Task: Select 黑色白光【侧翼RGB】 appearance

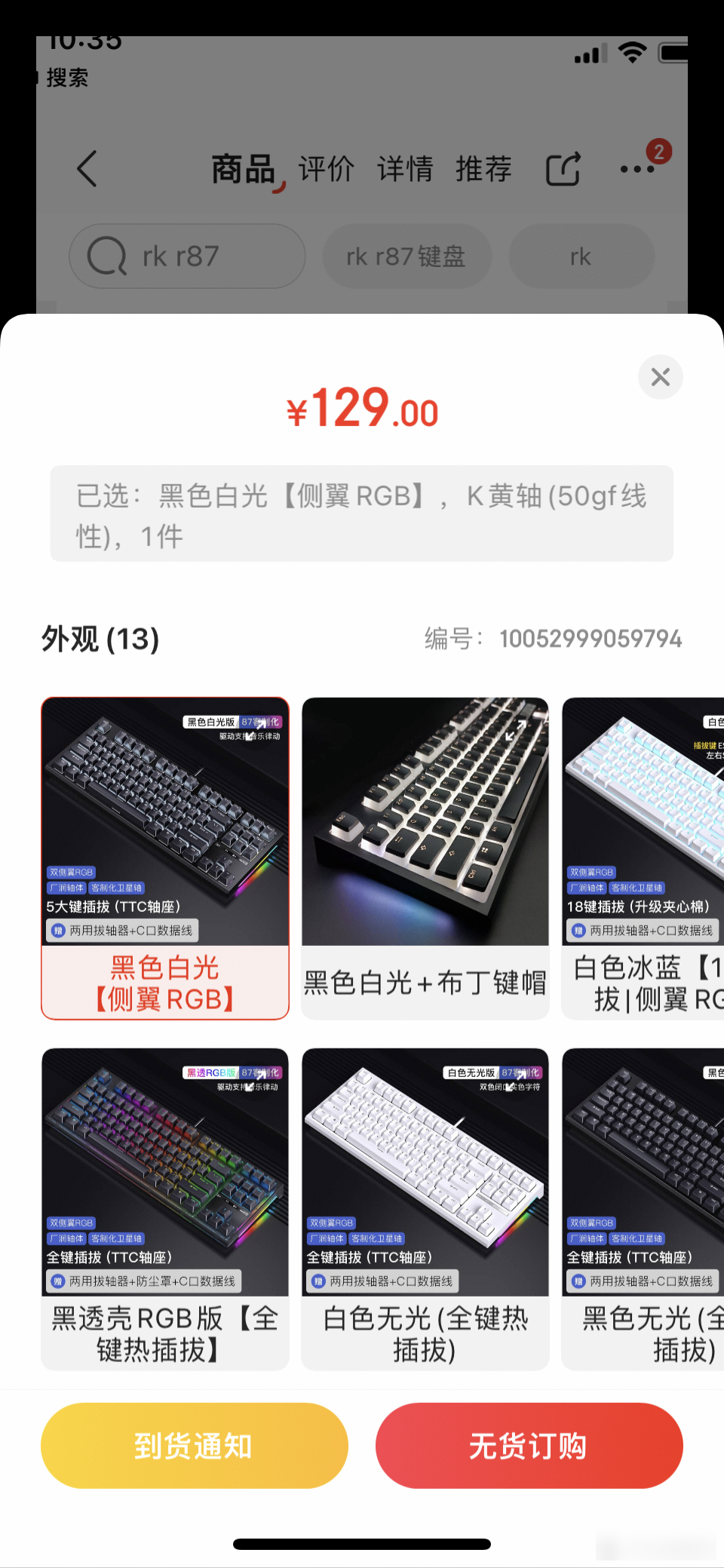Action: (165, 858)
